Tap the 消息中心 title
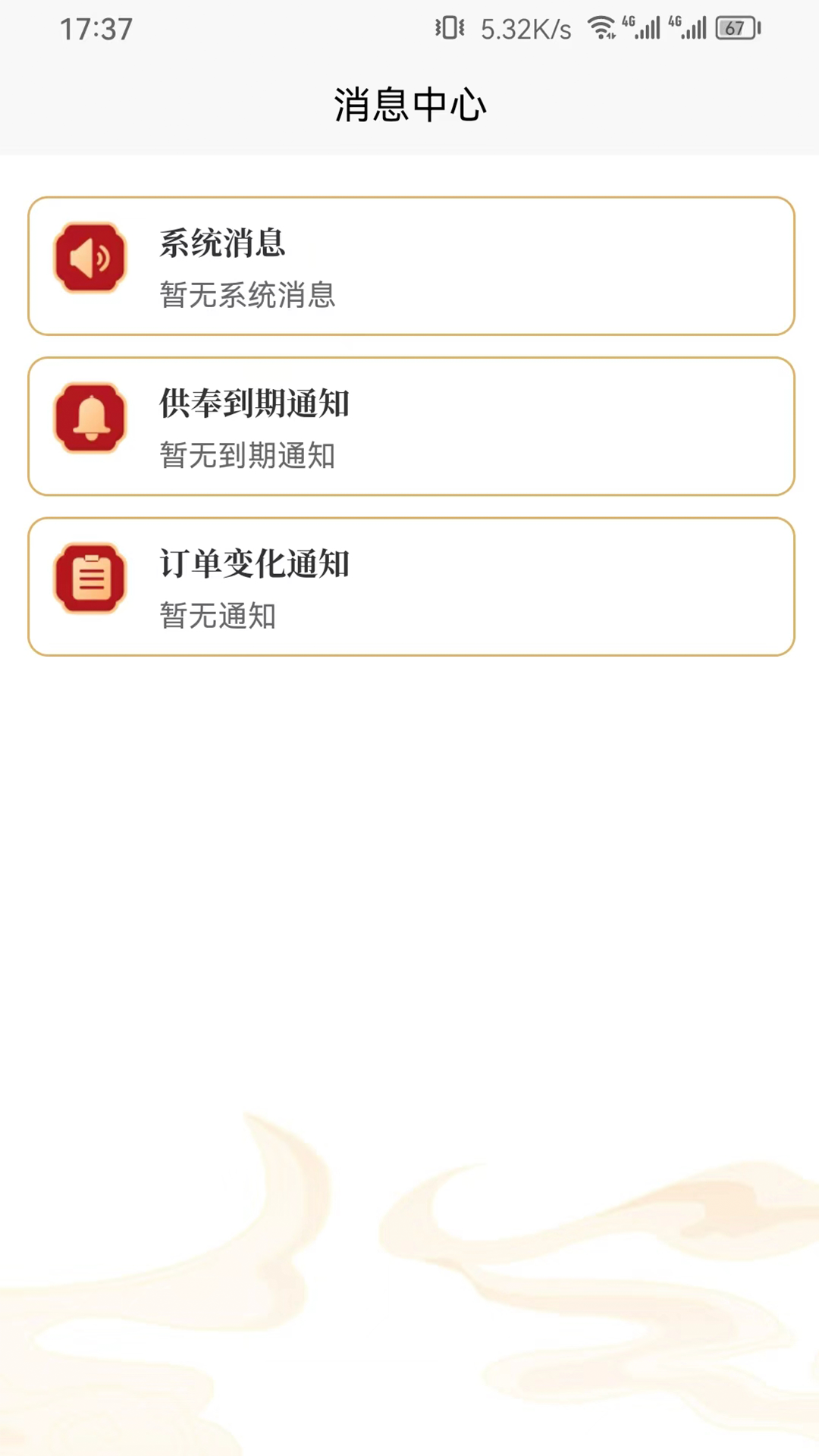This screenshot has height=1456, width=819. point(409,105)
